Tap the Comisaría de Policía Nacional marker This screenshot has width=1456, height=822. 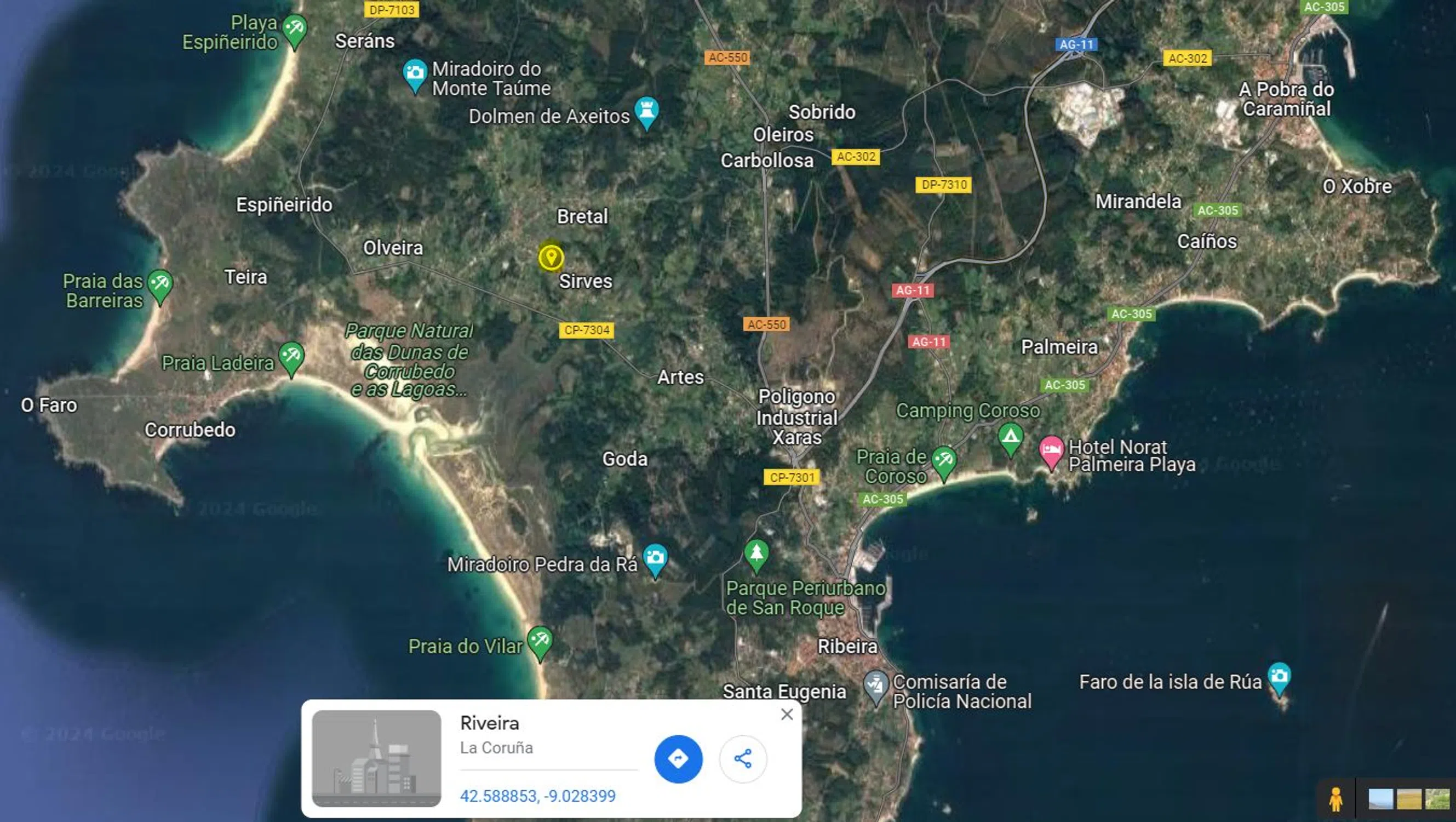pyautogui.click(x=875, y=686)
